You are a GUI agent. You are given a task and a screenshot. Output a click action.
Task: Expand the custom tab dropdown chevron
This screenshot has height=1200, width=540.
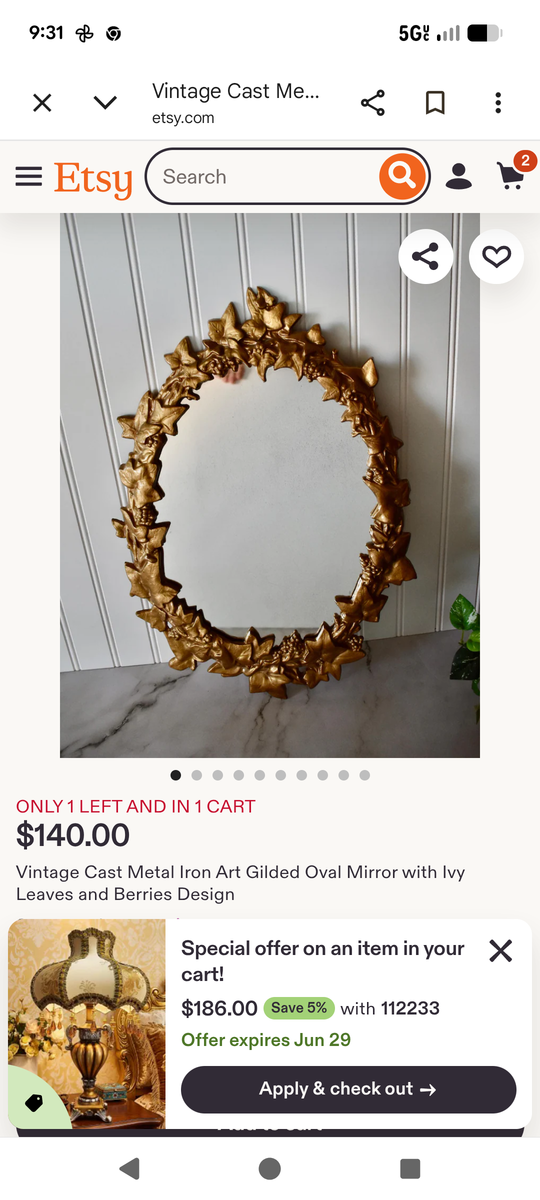coord(105,103)
